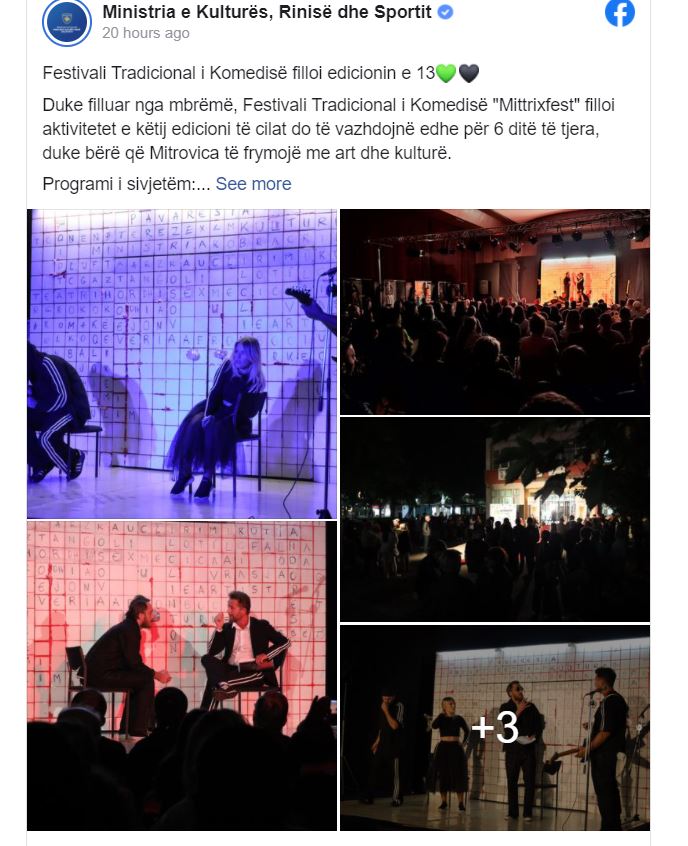Open the +3 tile to see more photos
The image size is (688, 846).
coord(495,728)
